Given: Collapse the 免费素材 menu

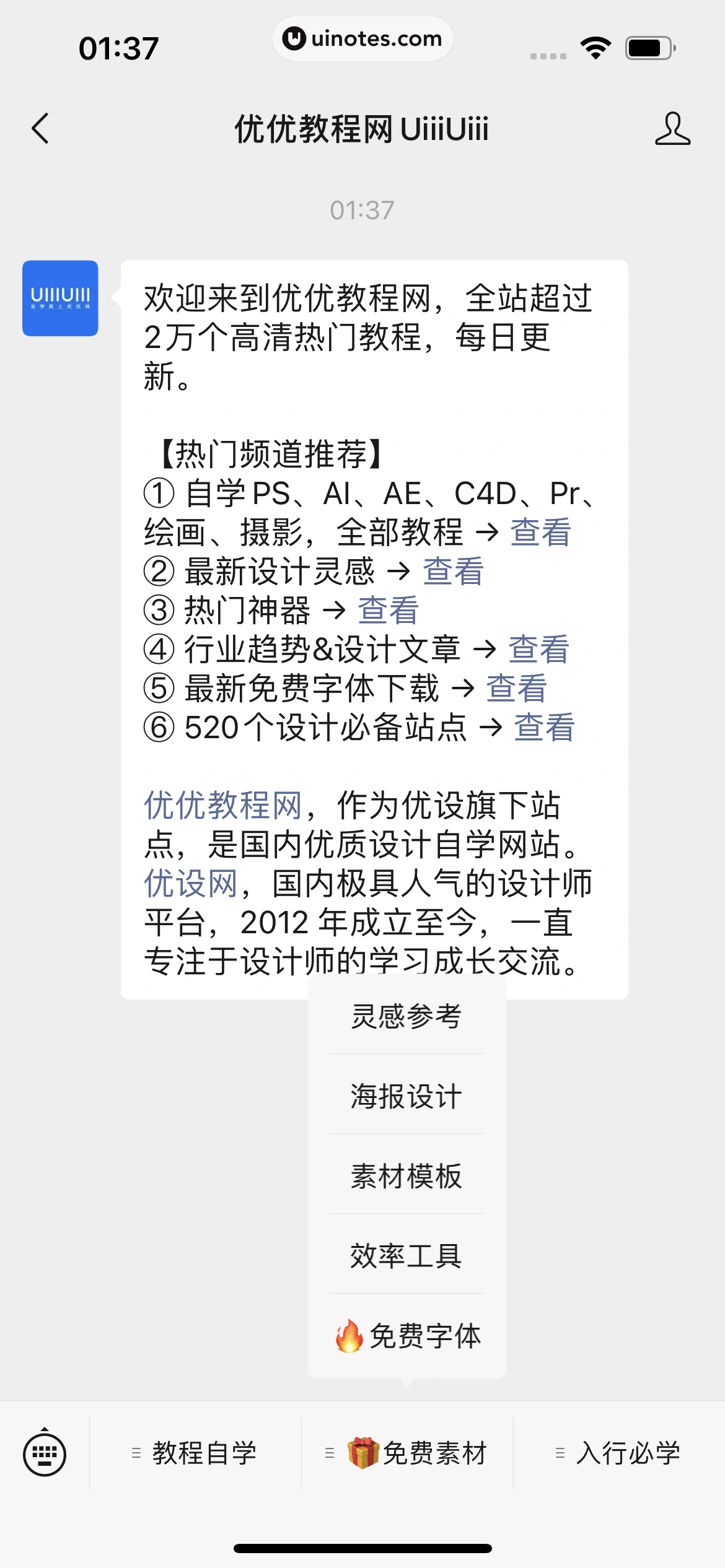Looking at the screenshot, I should [407, 1453].
